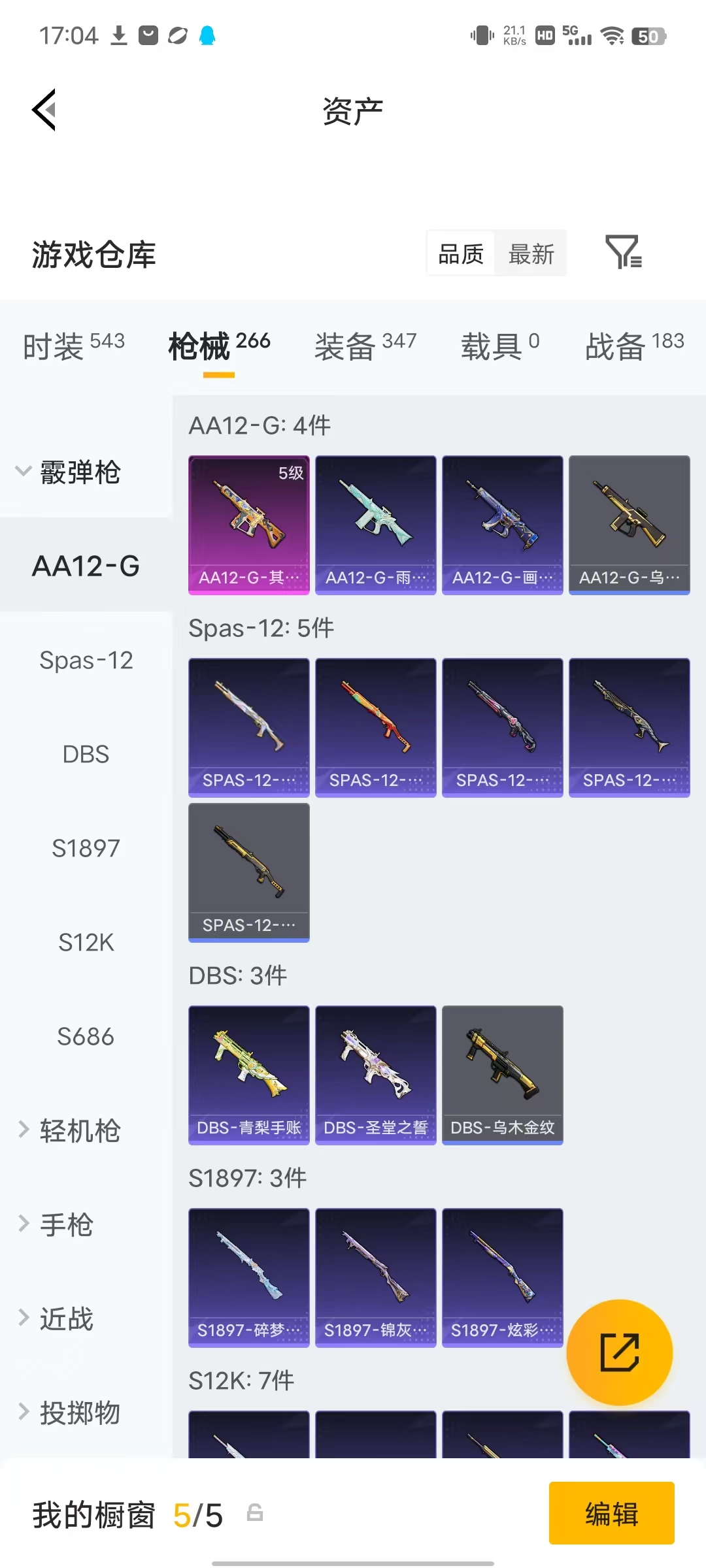Screen dimensions: 706x1568
Task: Select Spas-12 in the side list
Action: coord(86,660)
